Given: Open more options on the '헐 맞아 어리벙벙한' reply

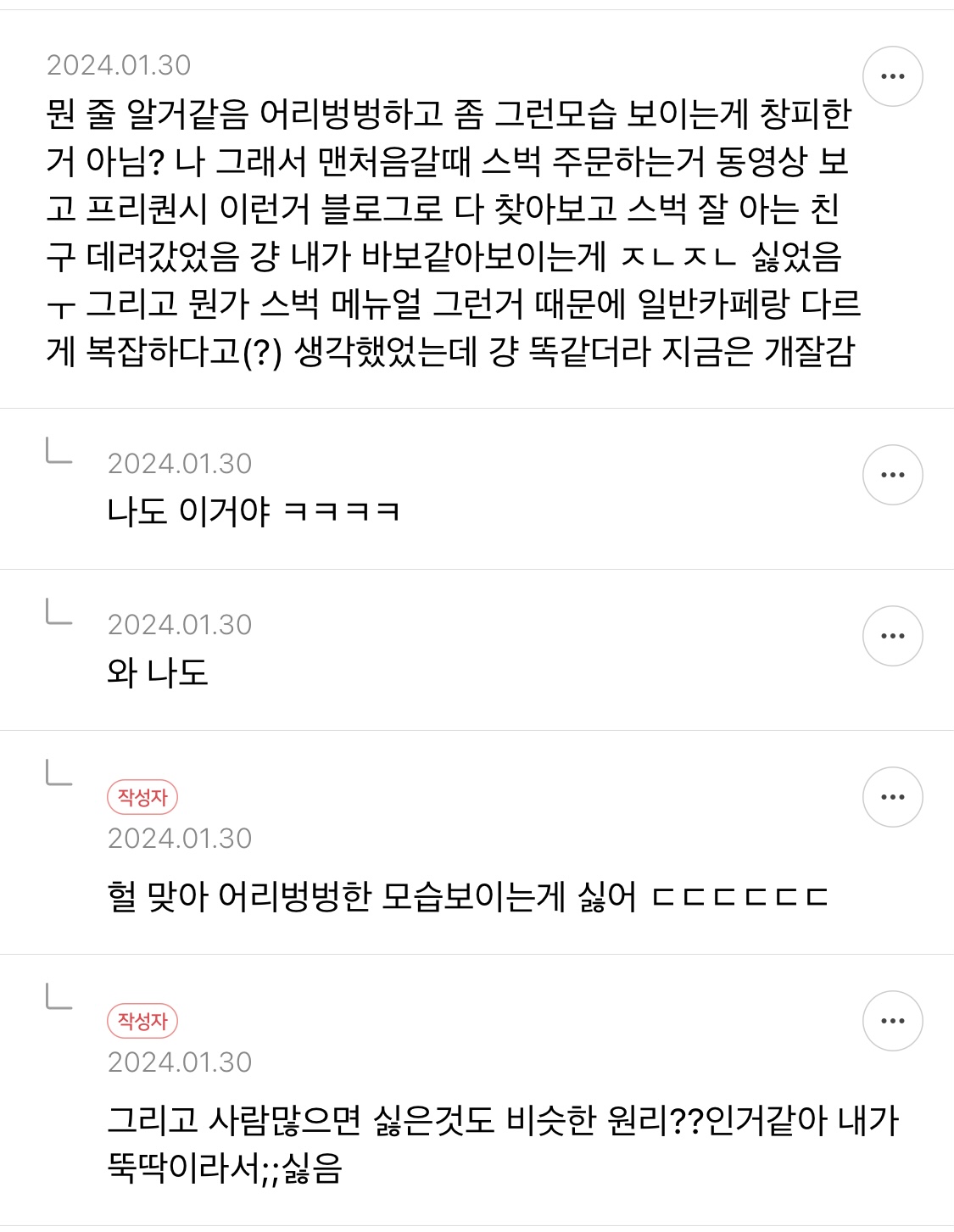Looking at the screenshot, I should [x=892, y=797].
